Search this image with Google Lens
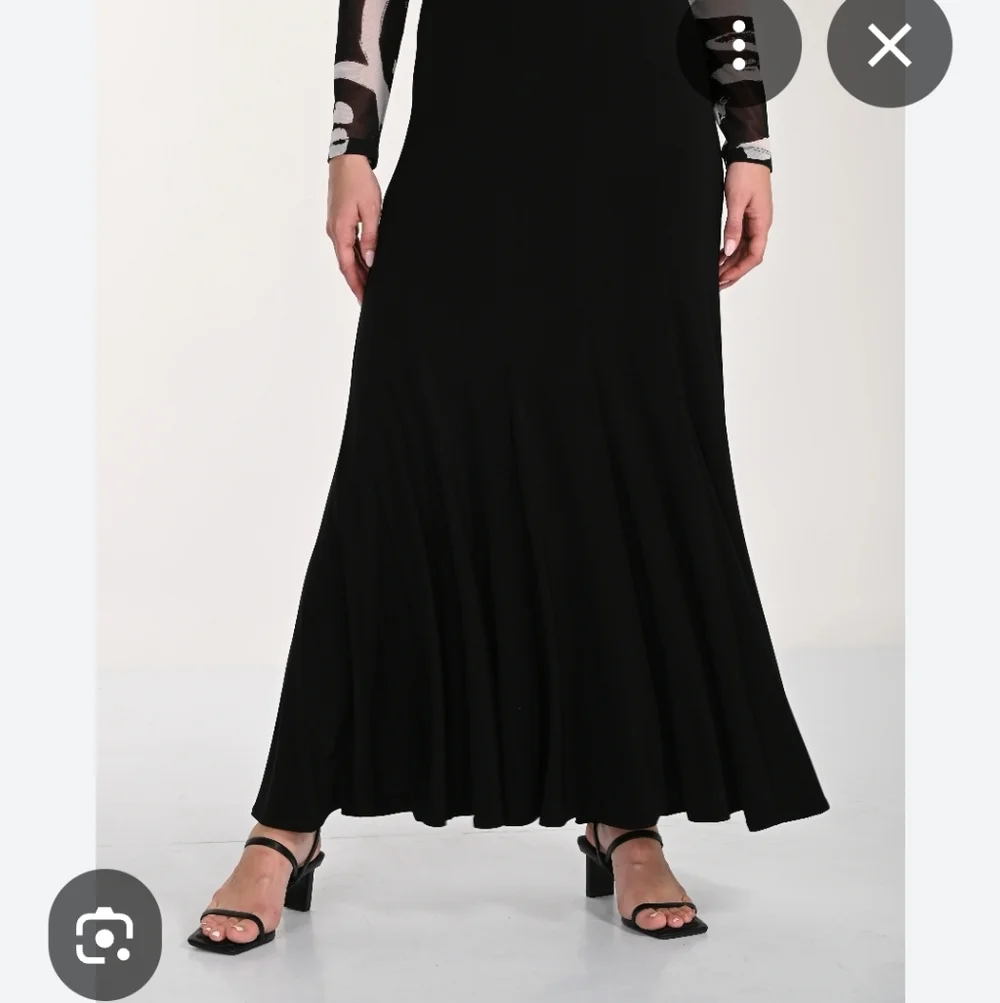This screenshot has height=1003, width=1000. 105,934
